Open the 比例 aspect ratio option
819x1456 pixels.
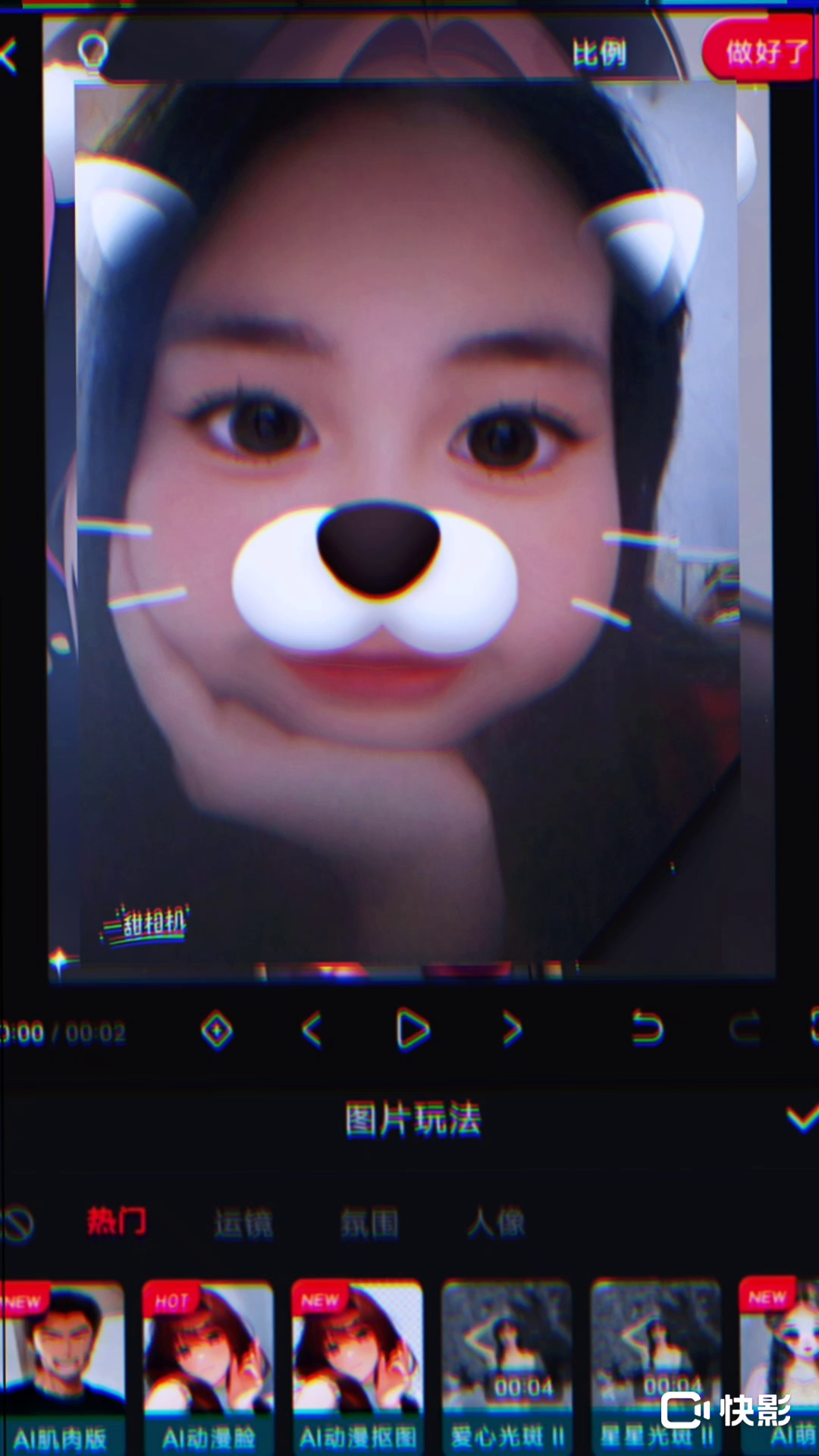click(599, 54)
